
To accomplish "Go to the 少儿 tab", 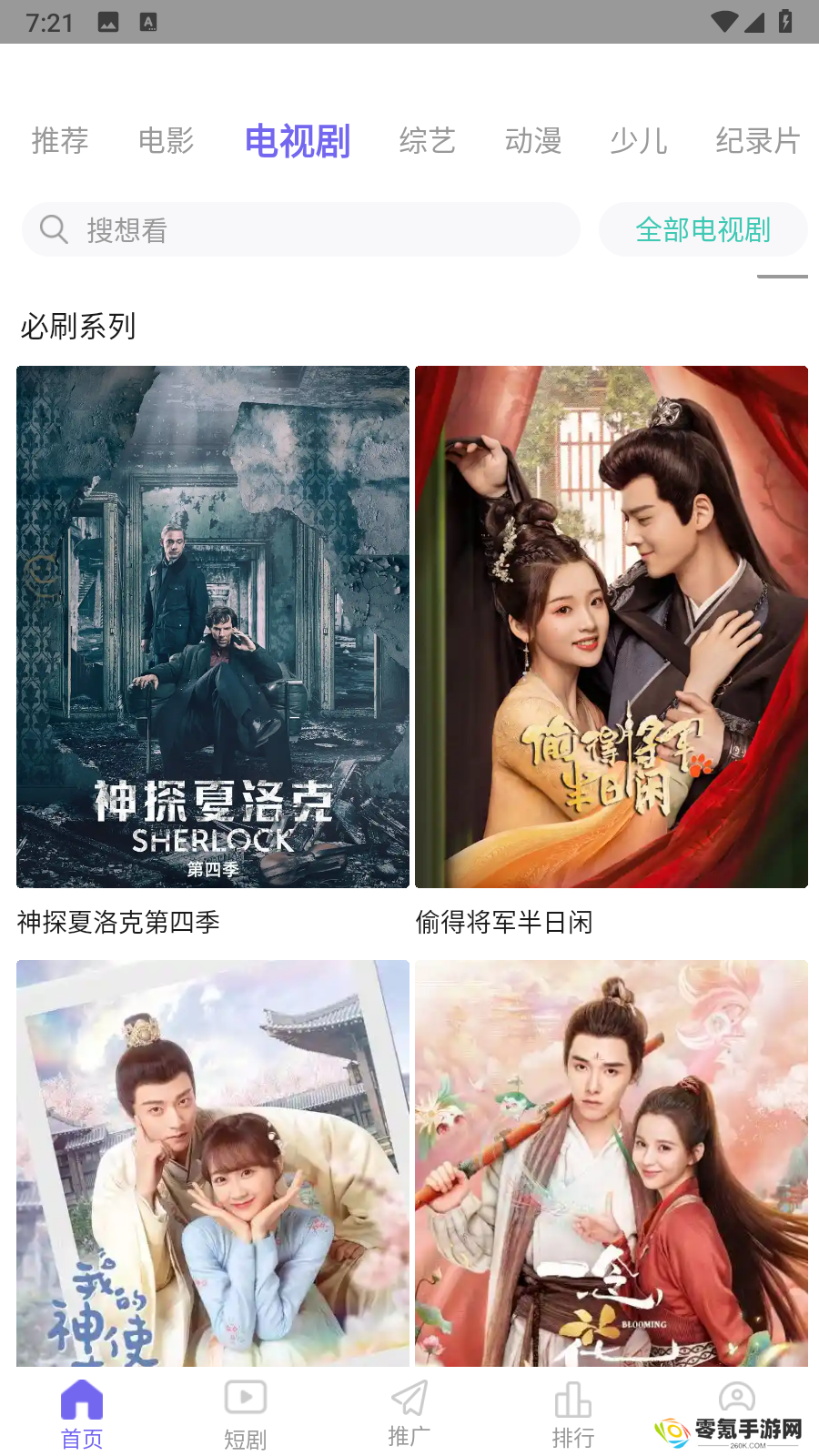I will click(x=639, y=141).
